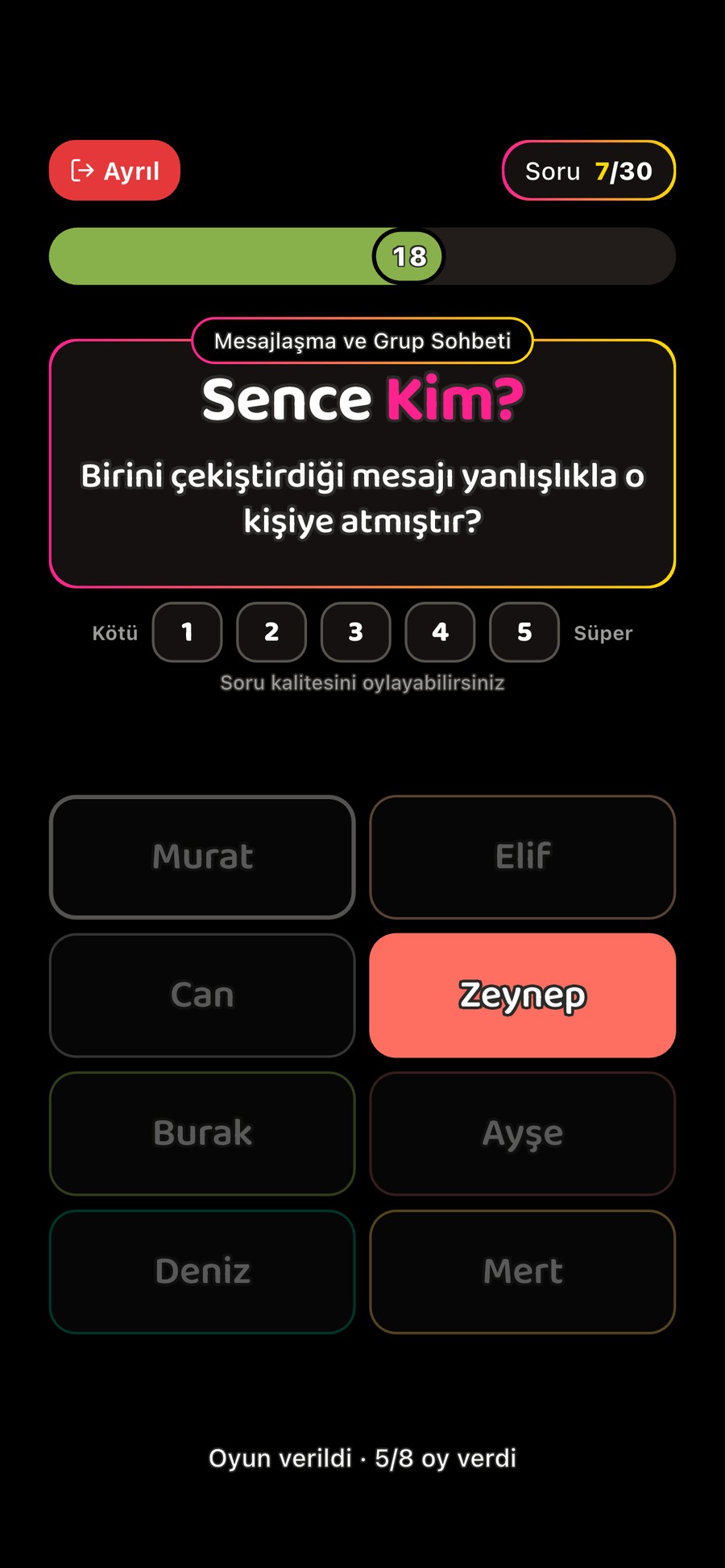Vote for Ayşe

click(523, 1134)
